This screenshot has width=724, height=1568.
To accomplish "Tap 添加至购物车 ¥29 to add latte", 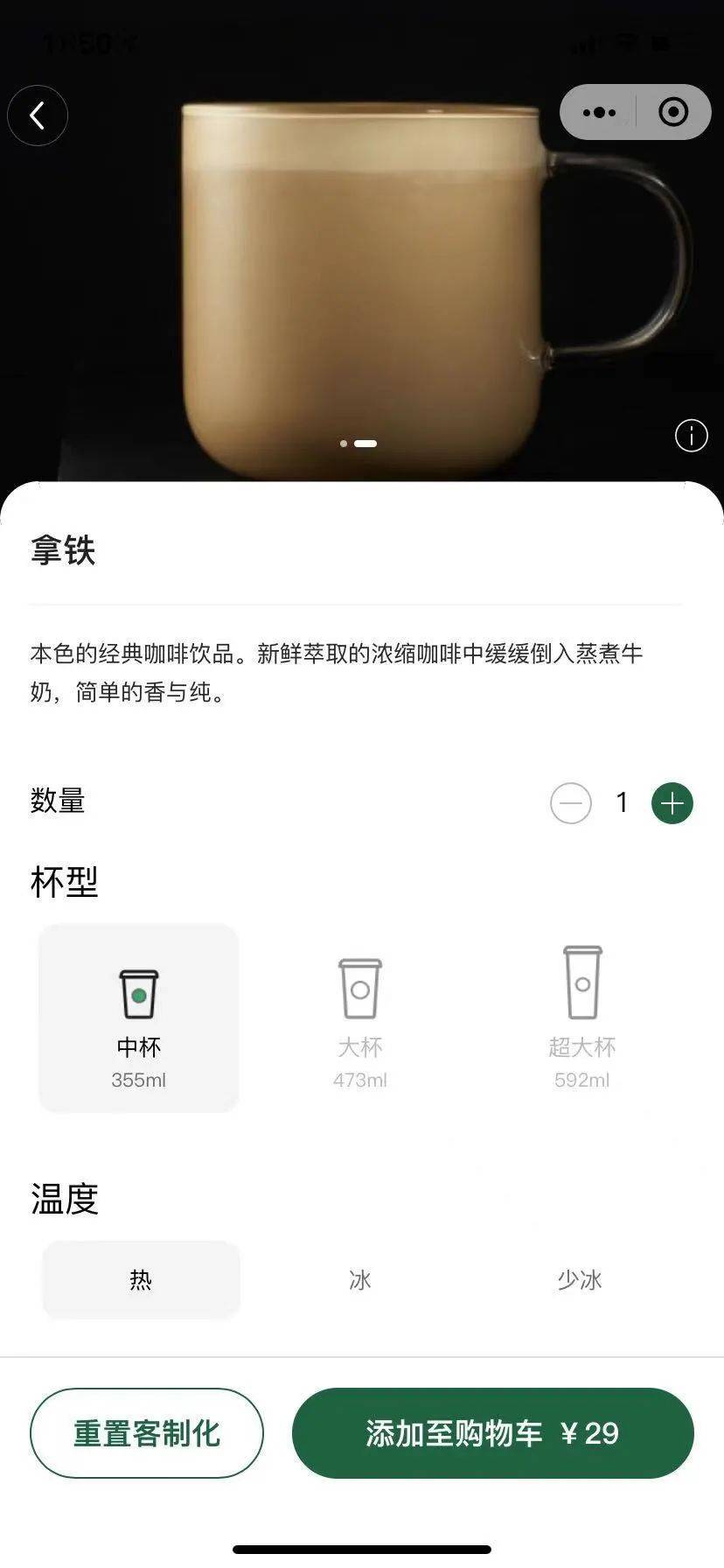I will tap(494, 1433).
